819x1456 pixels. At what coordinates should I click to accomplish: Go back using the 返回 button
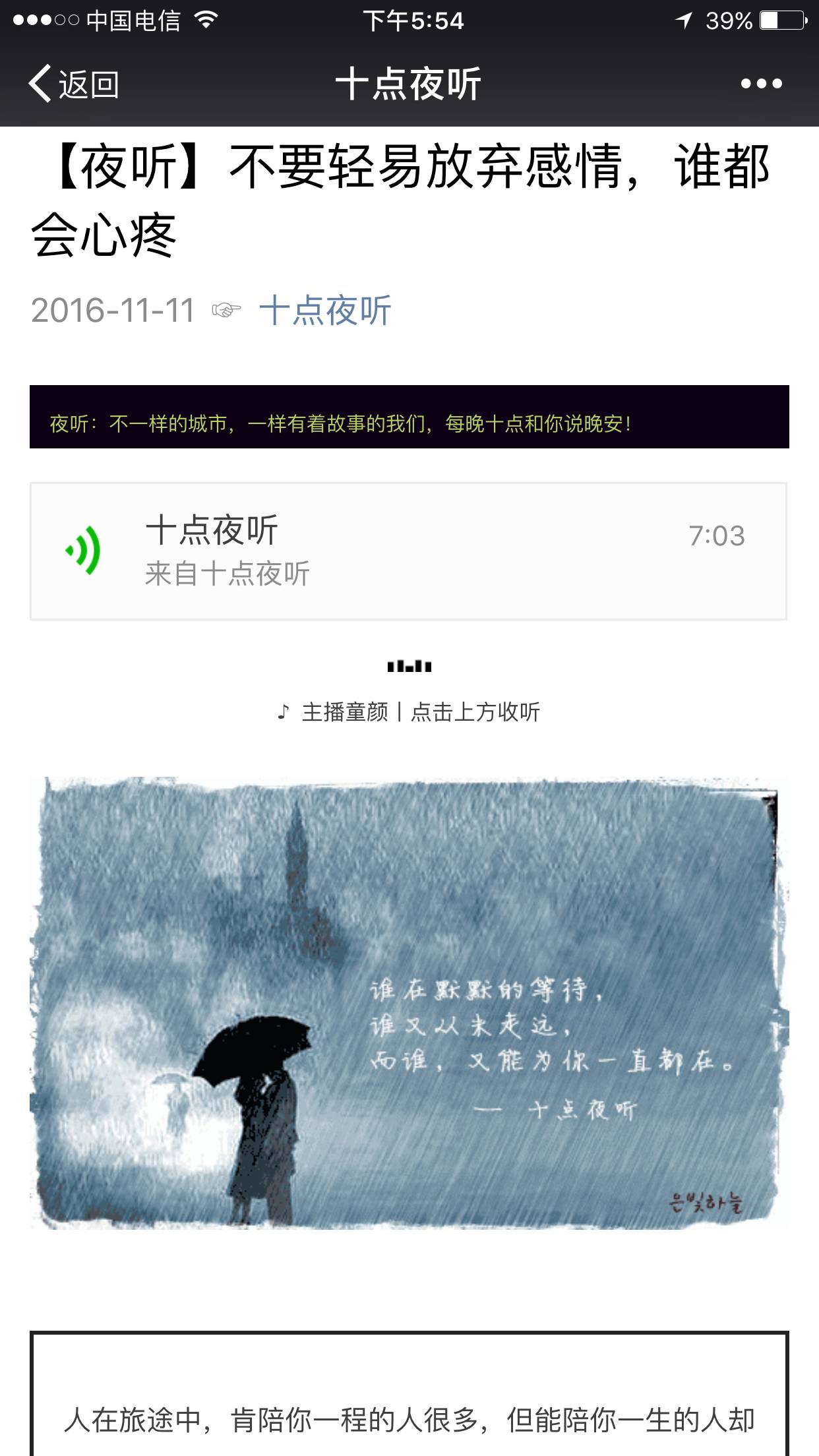point(74,84)
